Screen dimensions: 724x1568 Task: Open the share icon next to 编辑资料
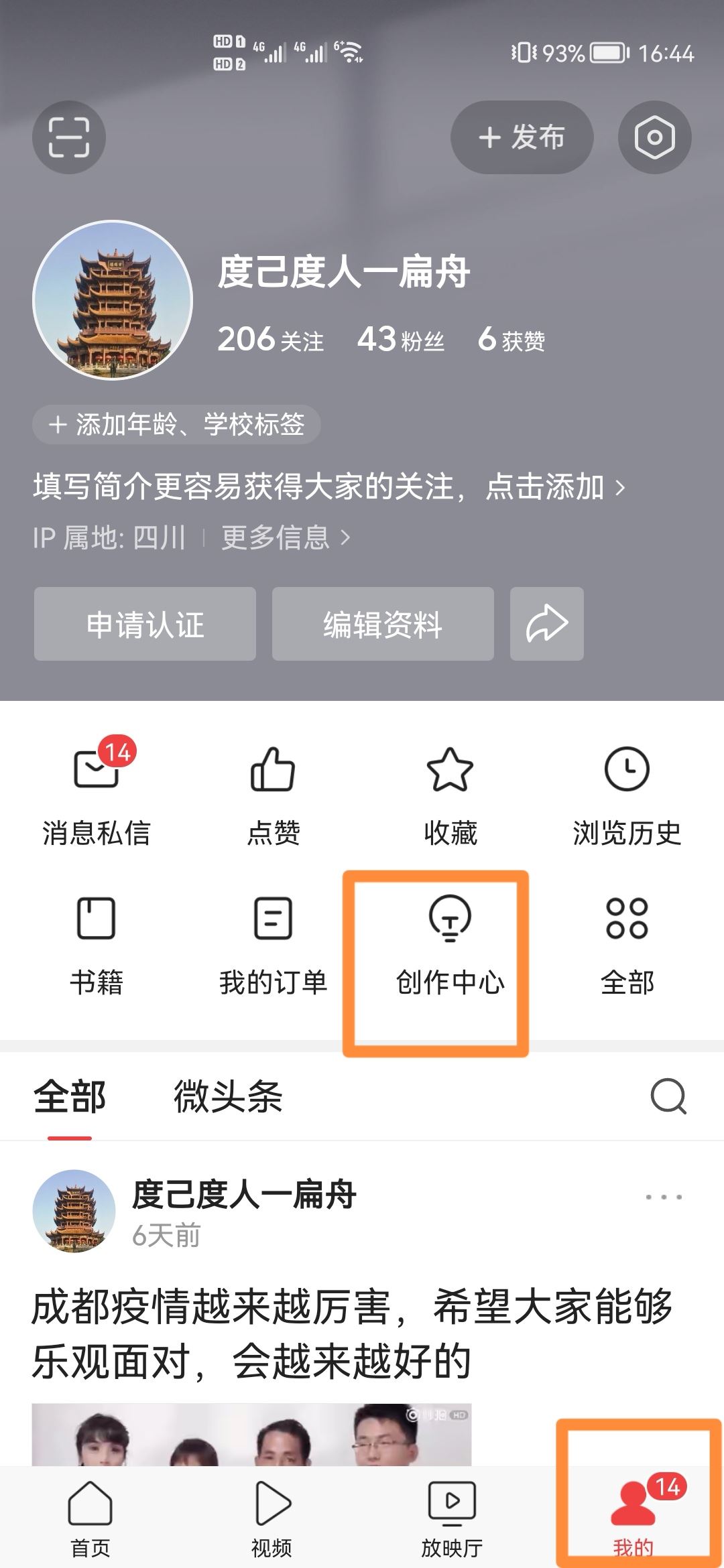click(x=546, y=624)
